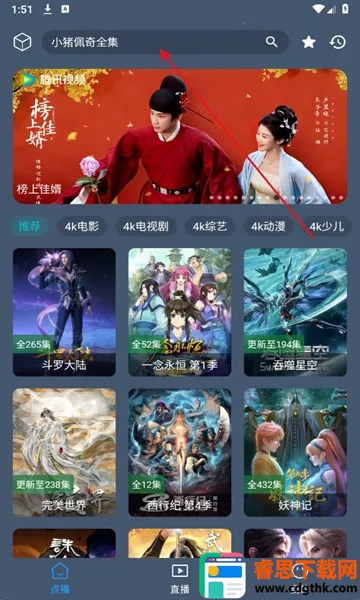
Task: Go to the 点播 tab
Action: (x=60, y=578)
